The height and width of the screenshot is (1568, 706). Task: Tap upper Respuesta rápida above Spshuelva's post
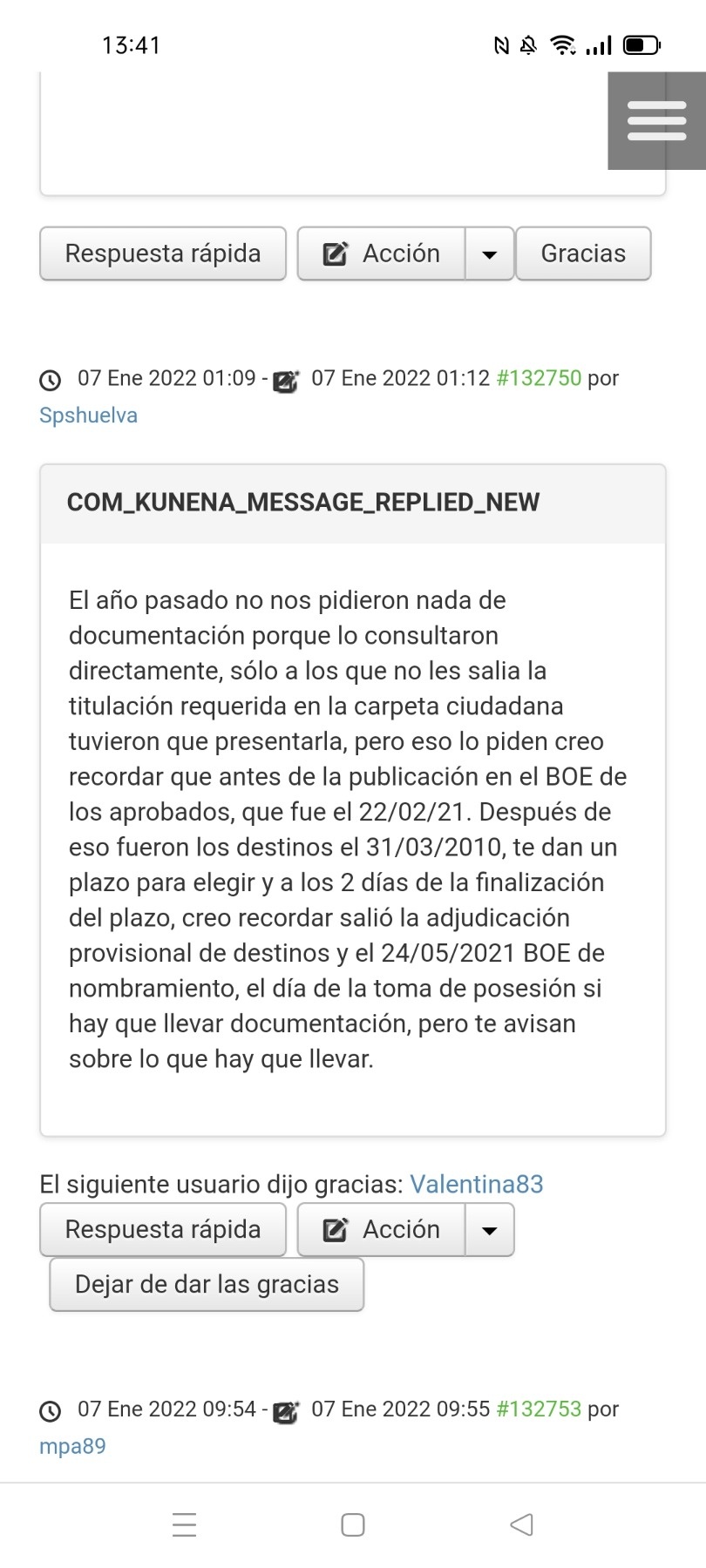[x=163, y=253]
